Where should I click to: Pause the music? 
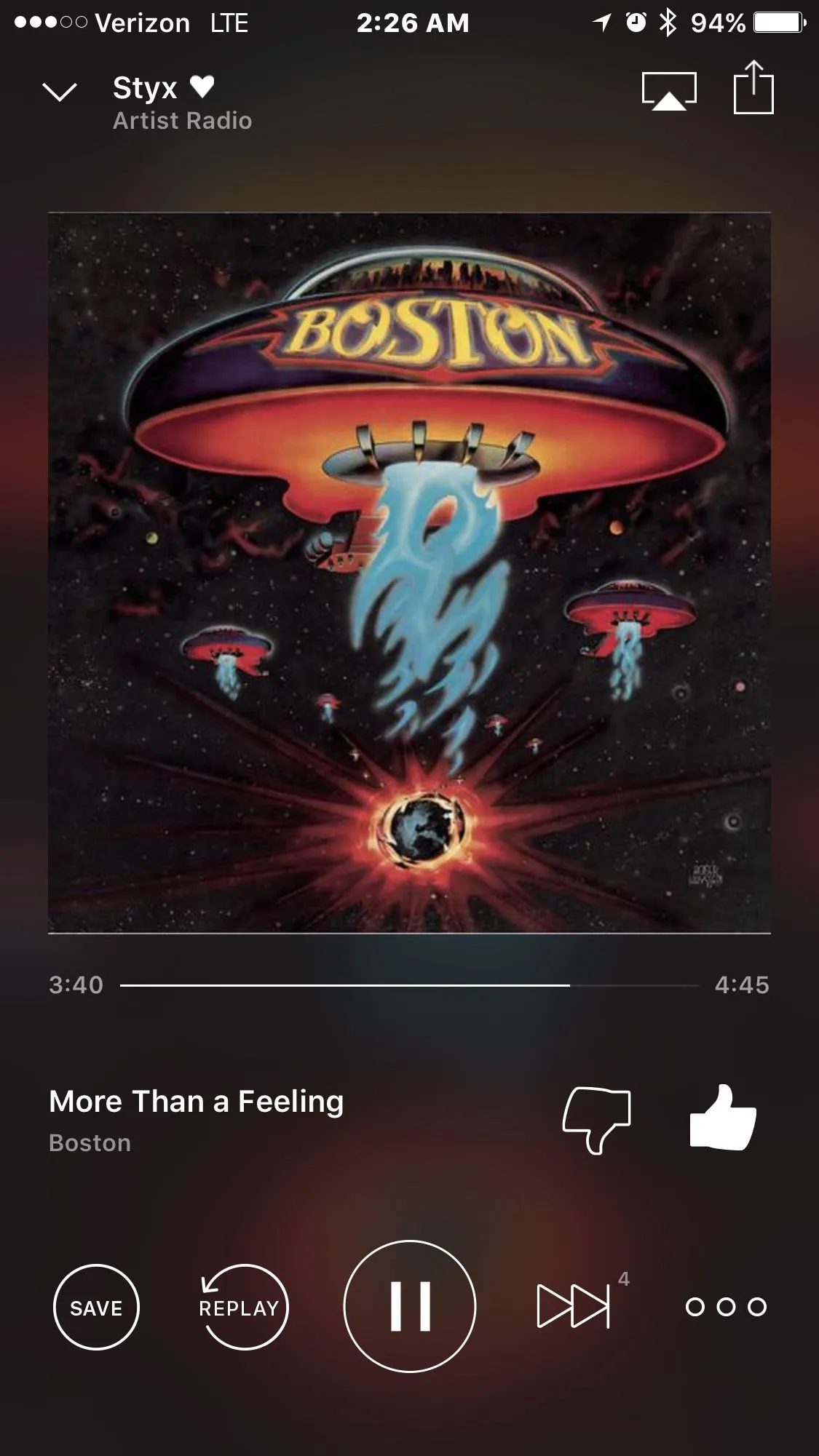(x=410, y=1306)
